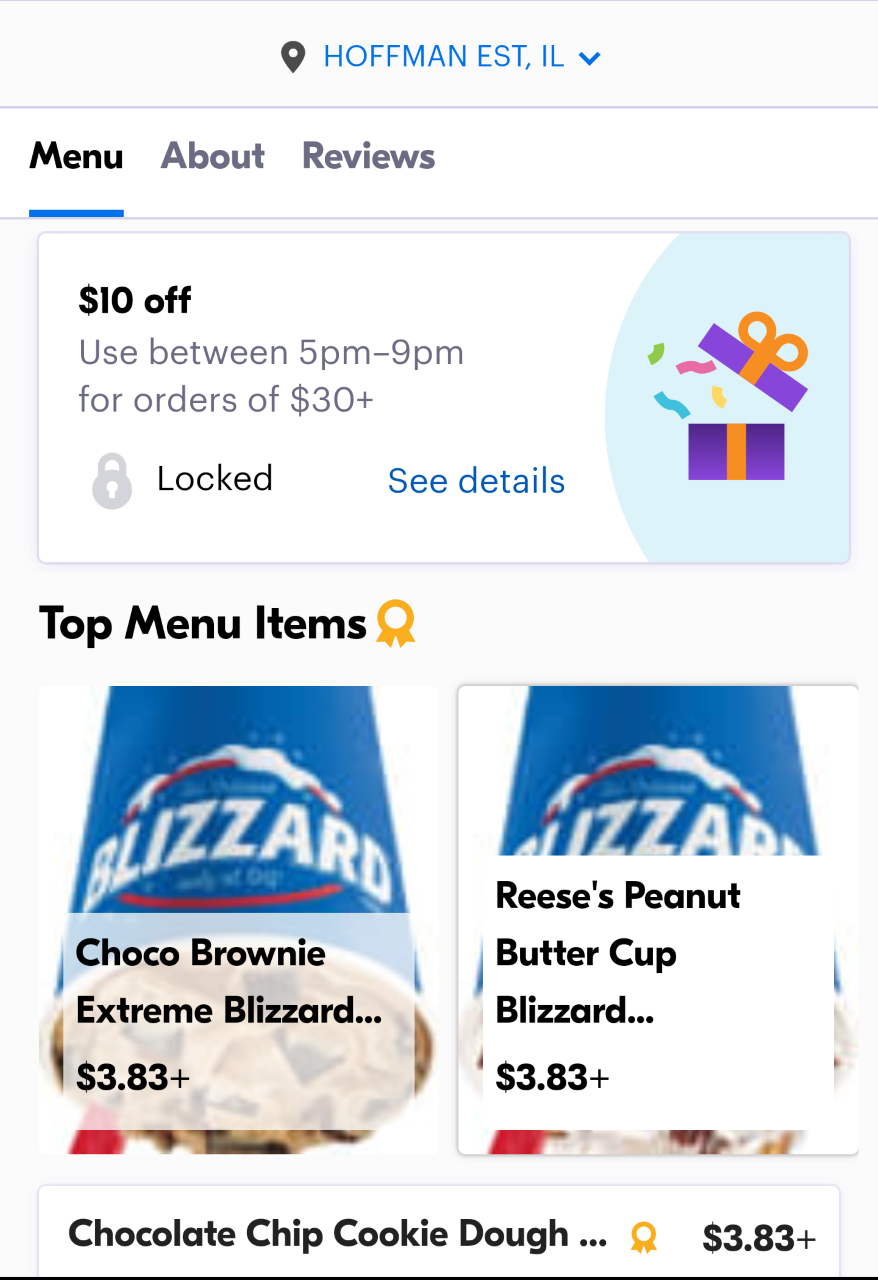Screen dimensions: 878x1280
Task: See details of the $10 off offer
Action: pyautogui.click(x=476, y=481)
